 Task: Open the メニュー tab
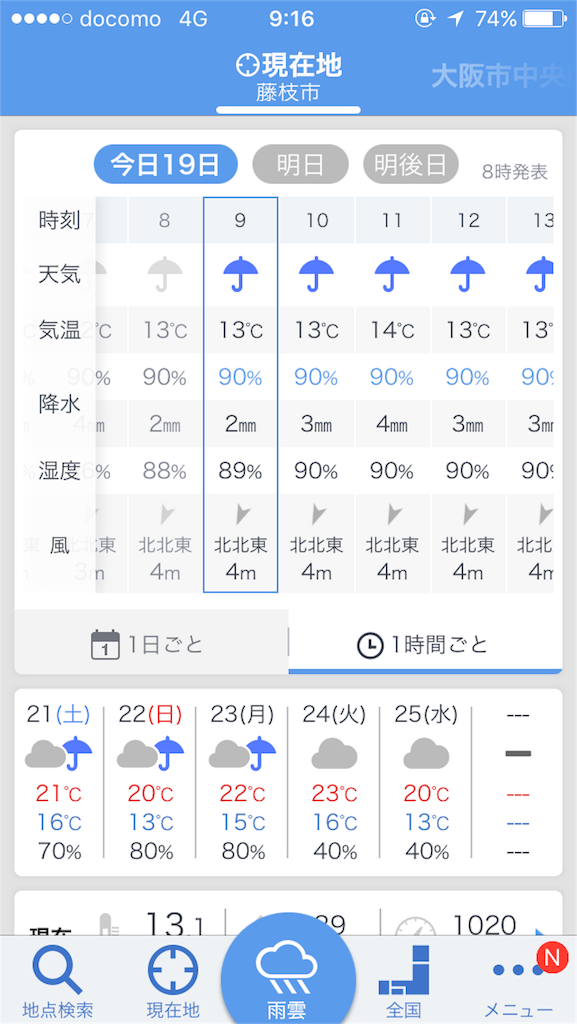coord(519,980)
